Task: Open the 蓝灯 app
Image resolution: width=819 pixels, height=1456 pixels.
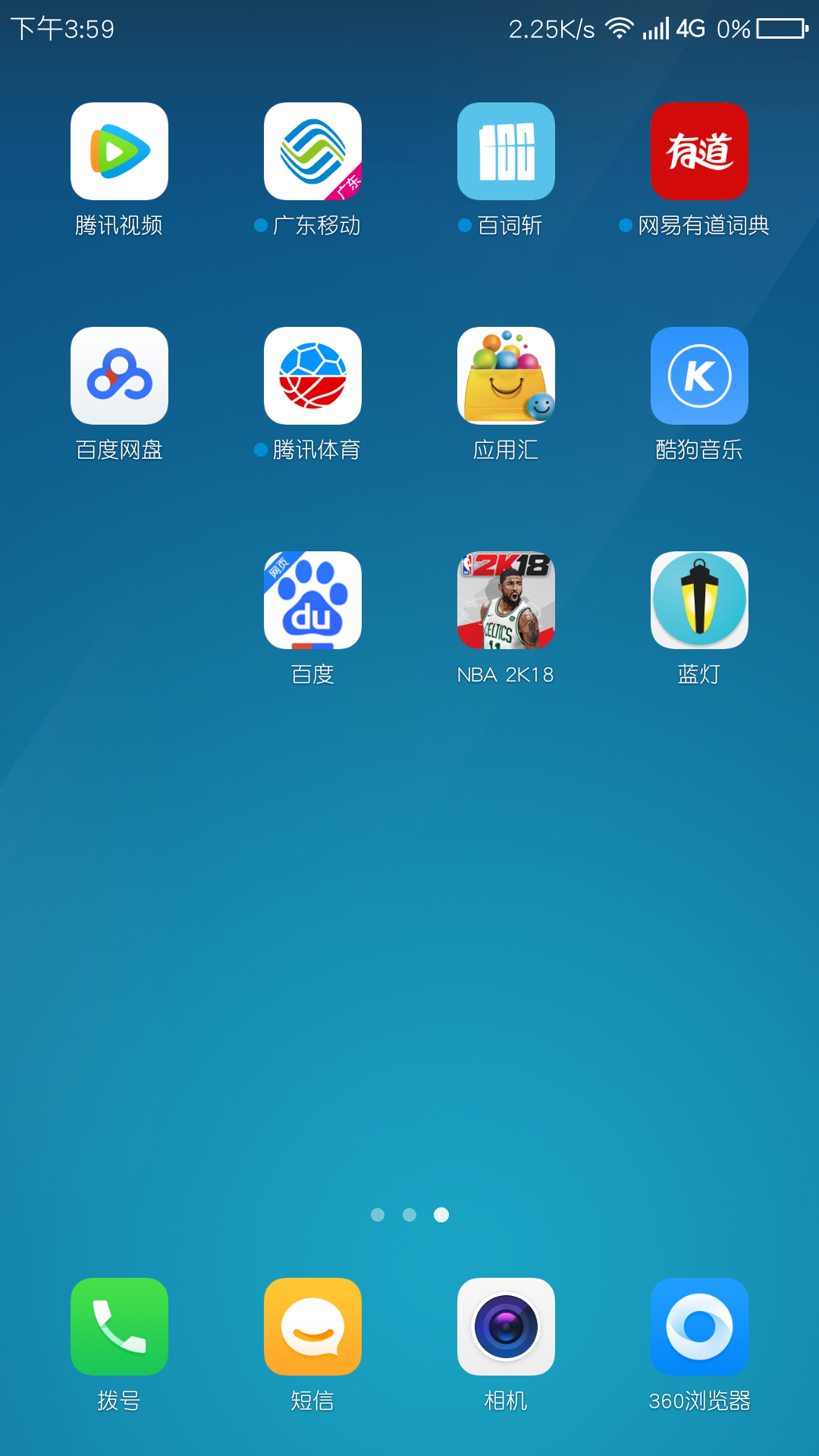Action: point(699,601)
